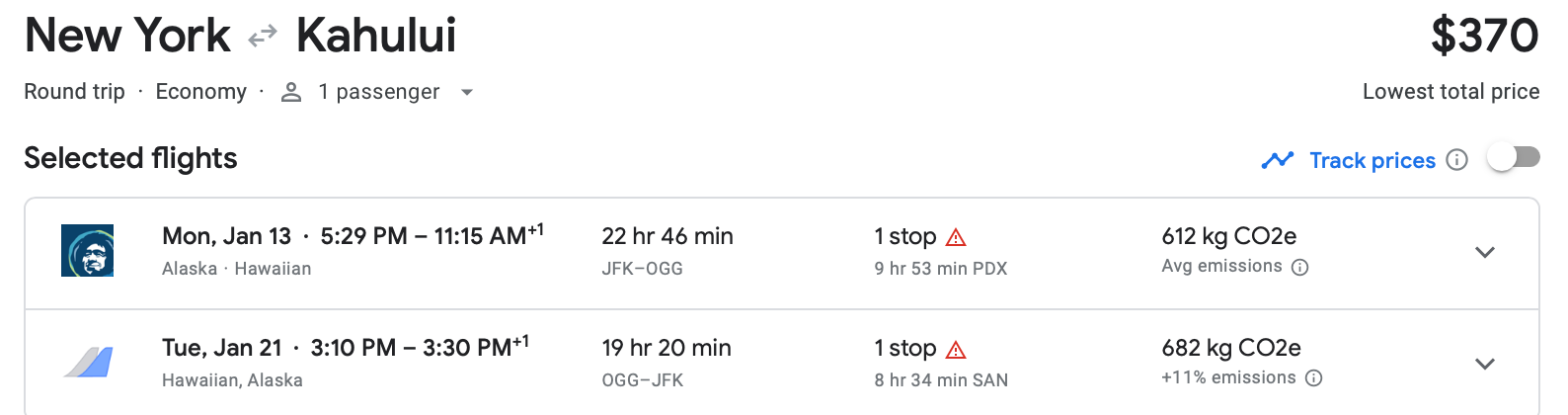Image resolution: width=1568 pixels, height=415 pixels.
Task: Expand the Mon, Jan 13 flight details
Action: coord(1484,253)
